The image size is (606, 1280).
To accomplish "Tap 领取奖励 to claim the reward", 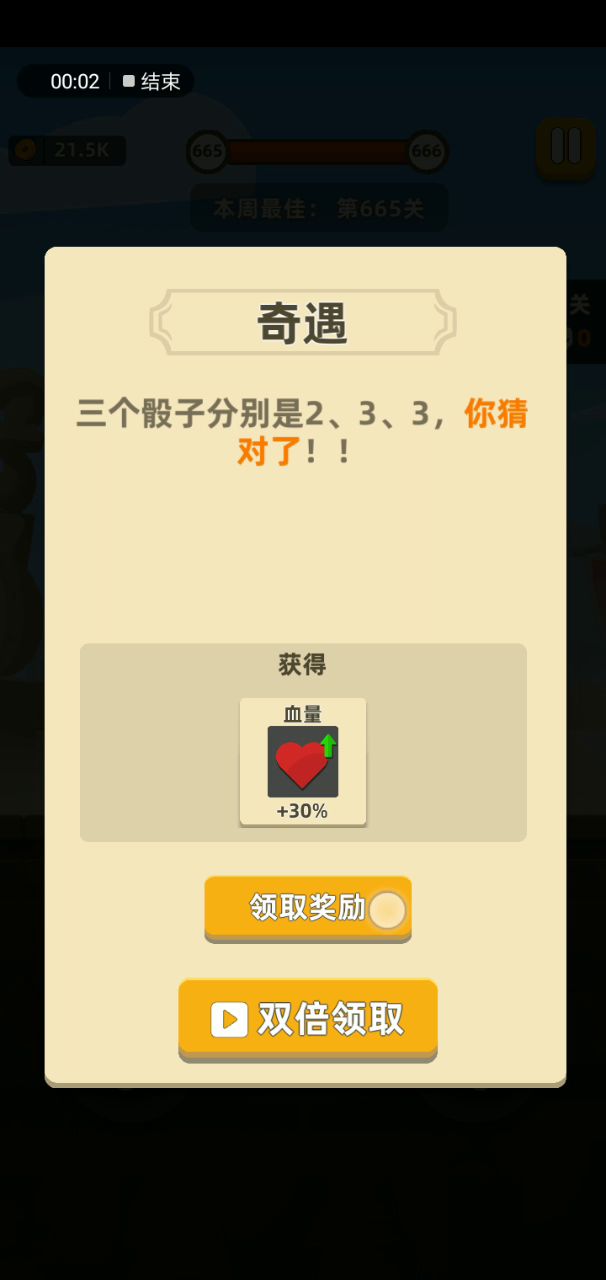I will 307,908.
